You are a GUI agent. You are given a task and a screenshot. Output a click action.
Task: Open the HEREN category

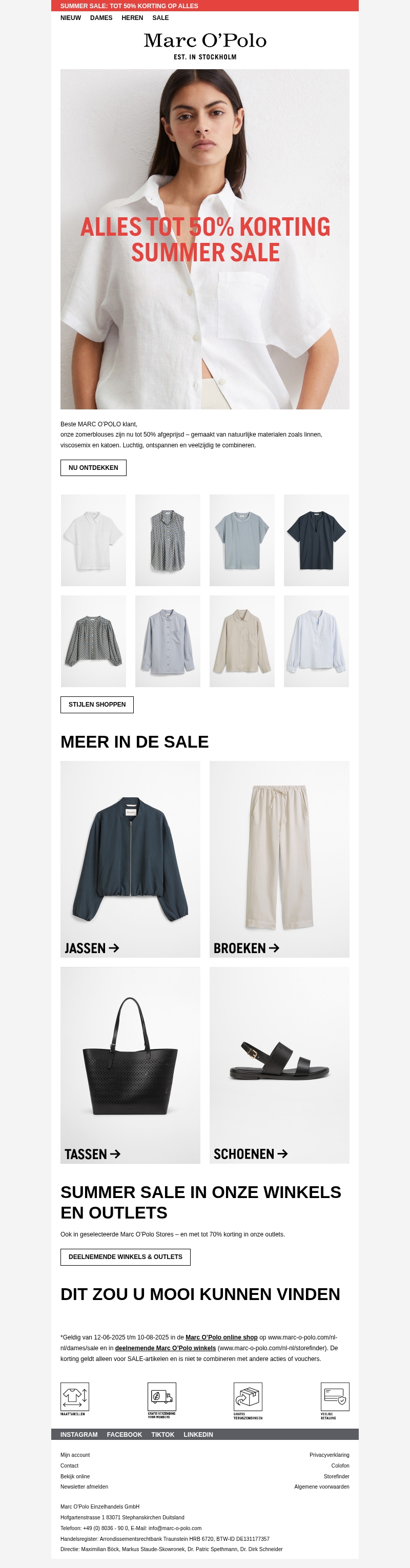132,17
